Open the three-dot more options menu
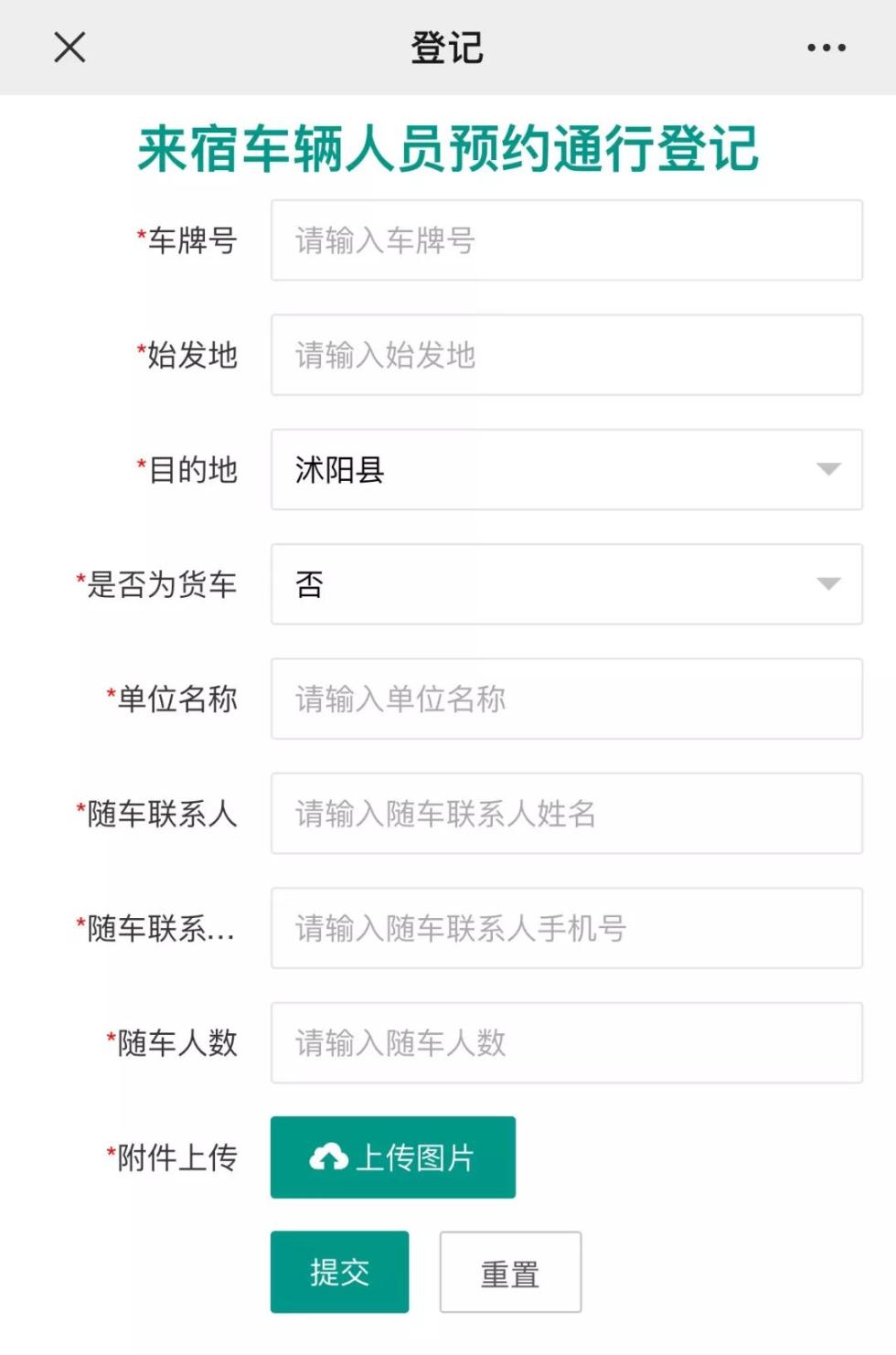This screenshot has height=1355, width=896. [826, 48]
